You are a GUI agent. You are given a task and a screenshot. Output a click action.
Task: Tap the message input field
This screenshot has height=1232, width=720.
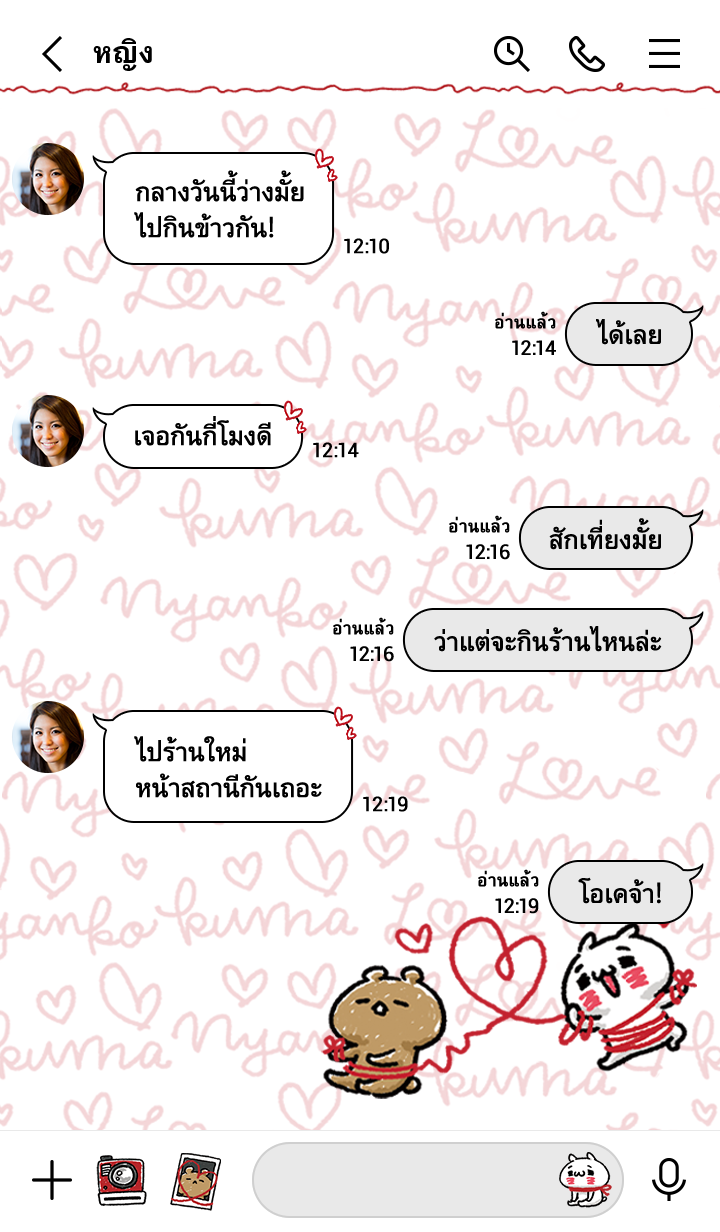click(400, 1180)
